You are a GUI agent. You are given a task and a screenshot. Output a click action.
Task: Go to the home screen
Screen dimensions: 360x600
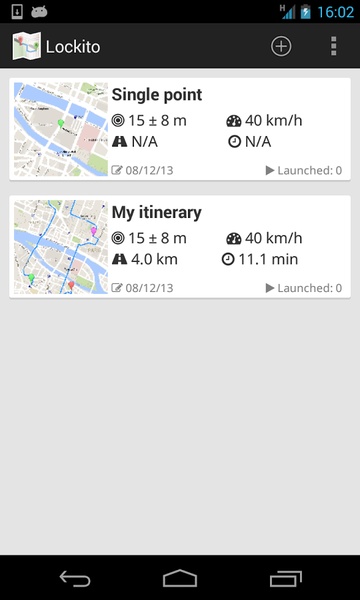pos(180,578)
